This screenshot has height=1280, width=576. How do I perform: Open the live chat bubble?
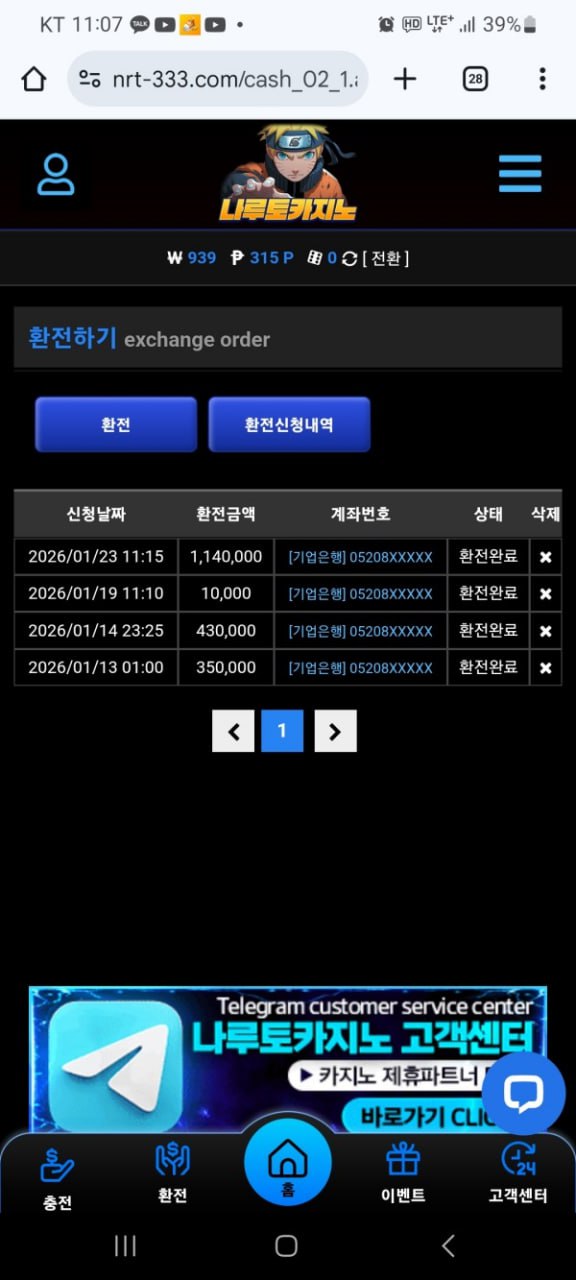tap(523, 1093)
